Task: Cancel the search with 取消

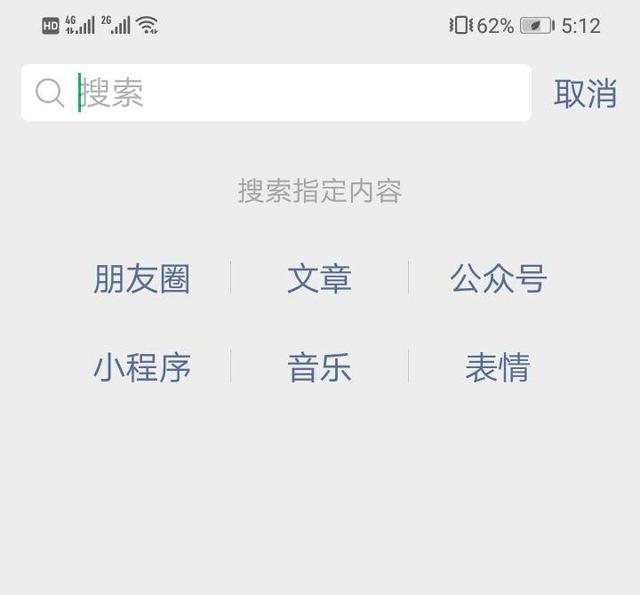Action: pos(585,93)
